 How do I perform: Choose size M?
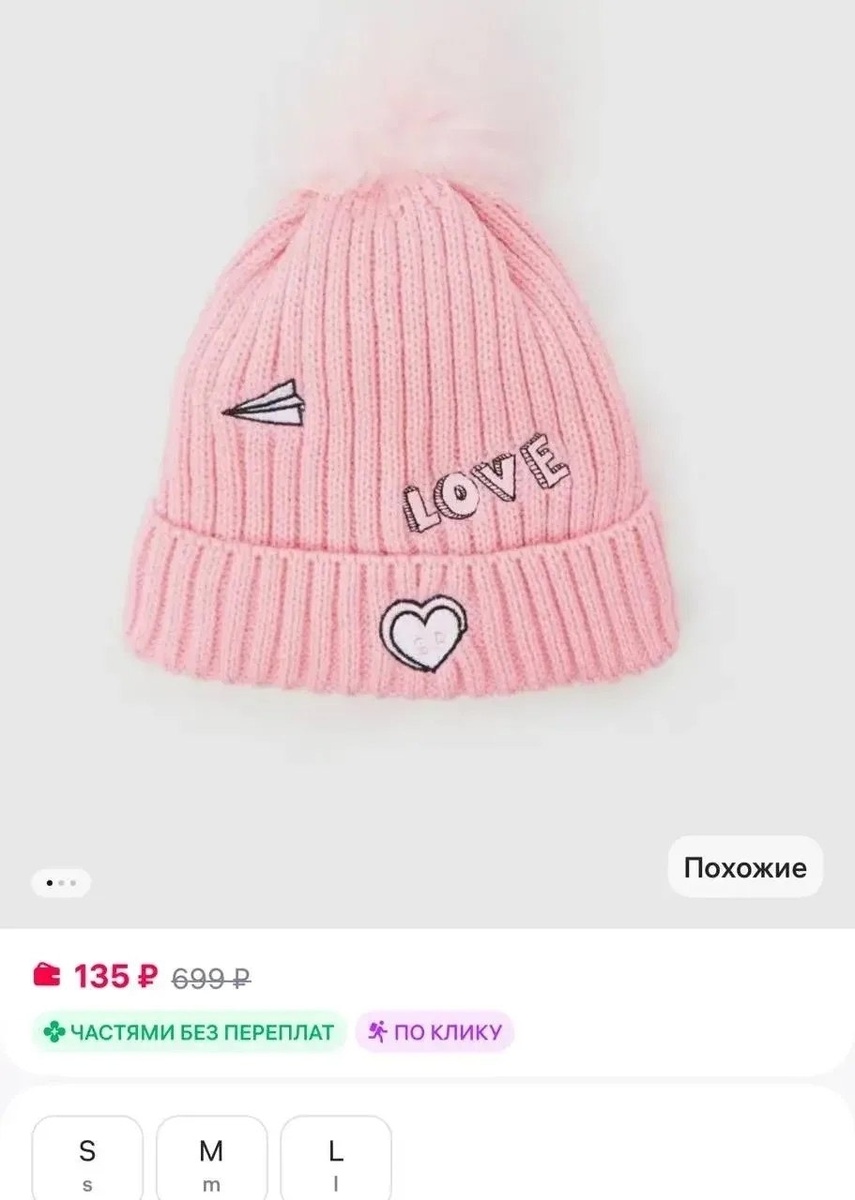[211, 1158]
